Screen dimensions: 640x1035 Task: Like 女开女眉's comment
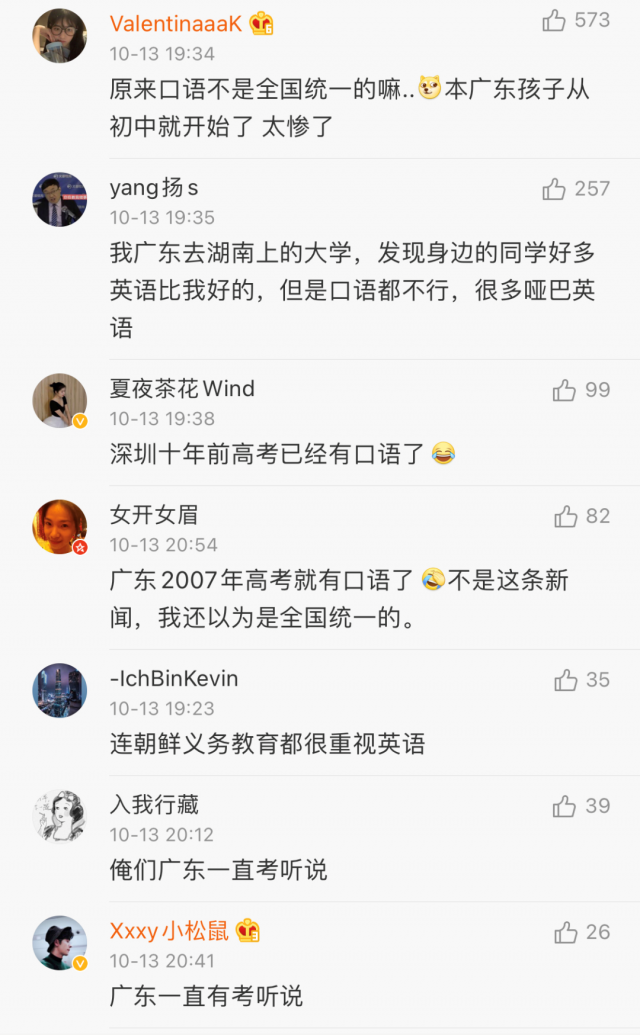point(567,516)
